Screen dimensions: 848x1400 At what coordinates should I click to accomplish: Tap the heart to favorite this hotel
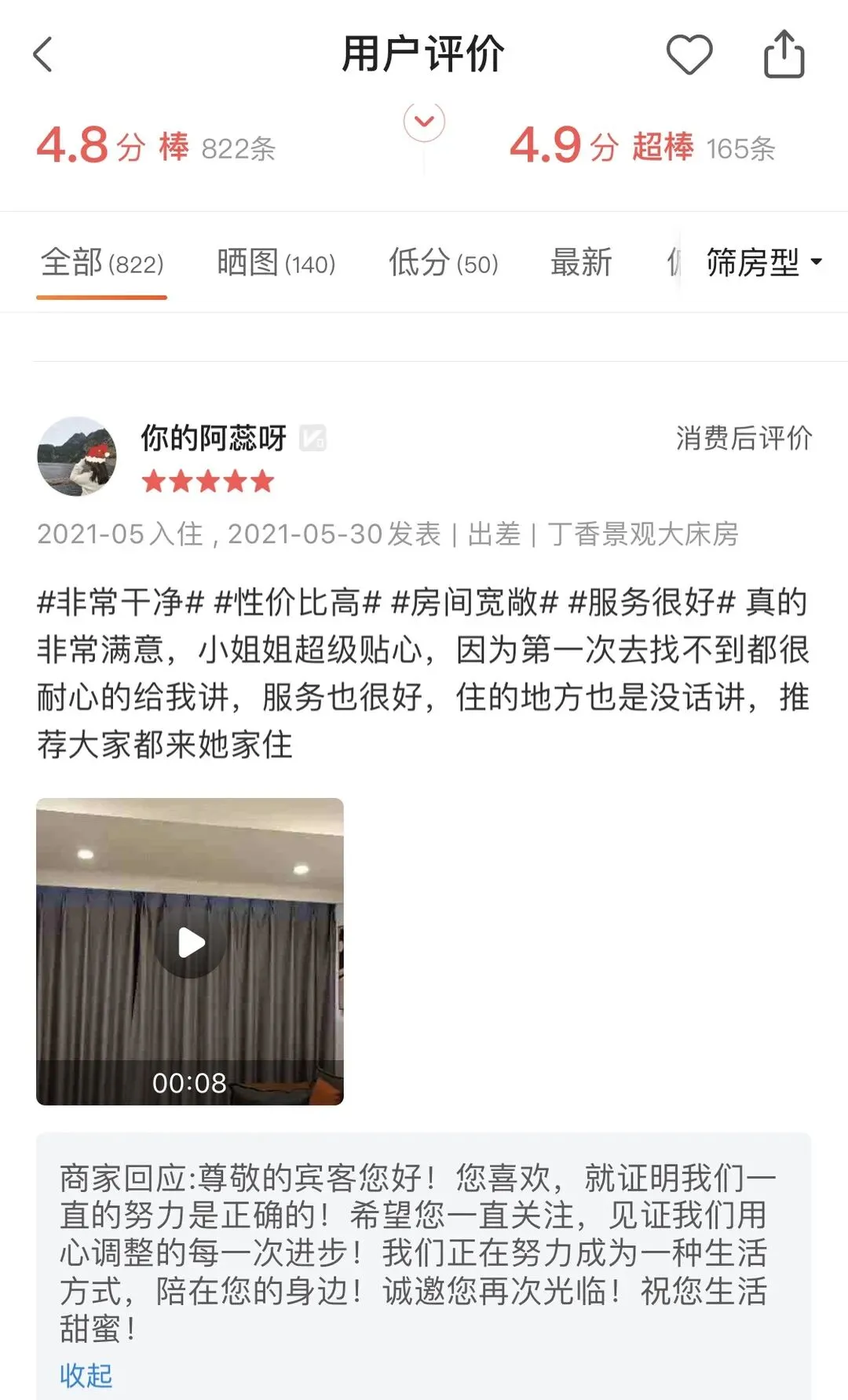tap(689, 54)
